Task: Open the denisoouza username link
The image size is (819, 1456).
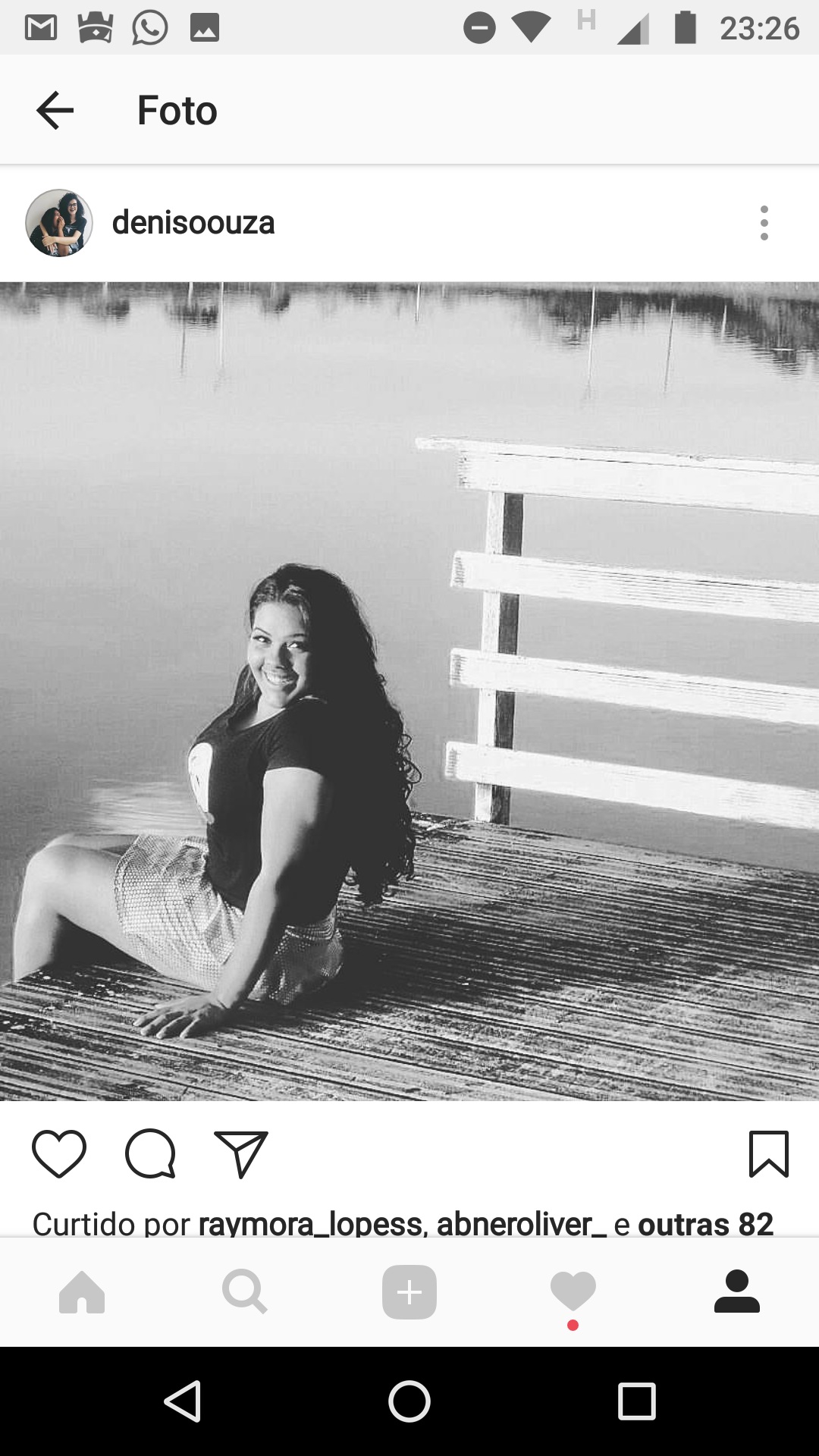Action: [193, 223]
